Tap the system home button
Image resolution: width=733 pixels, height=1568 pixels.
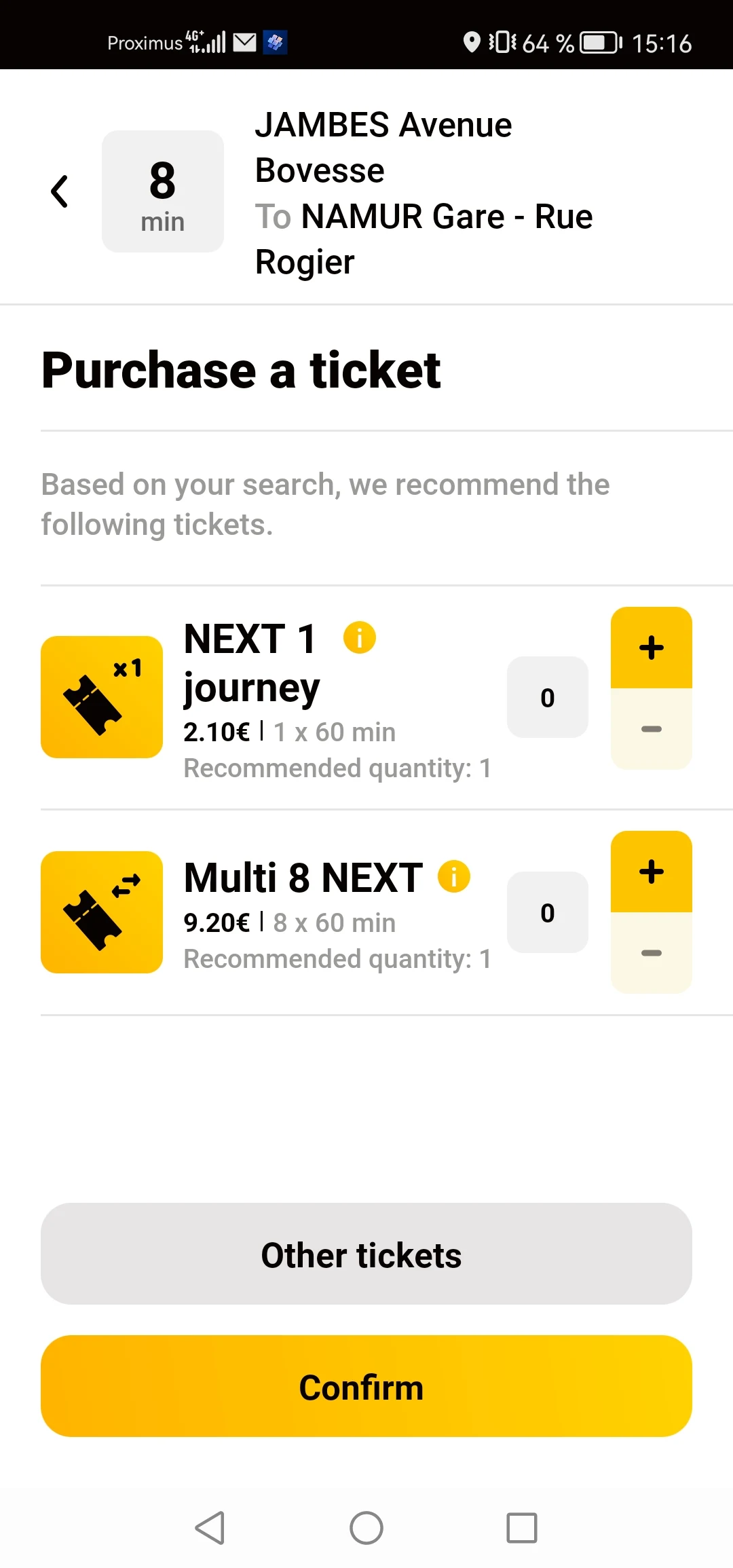[366, 1528]
